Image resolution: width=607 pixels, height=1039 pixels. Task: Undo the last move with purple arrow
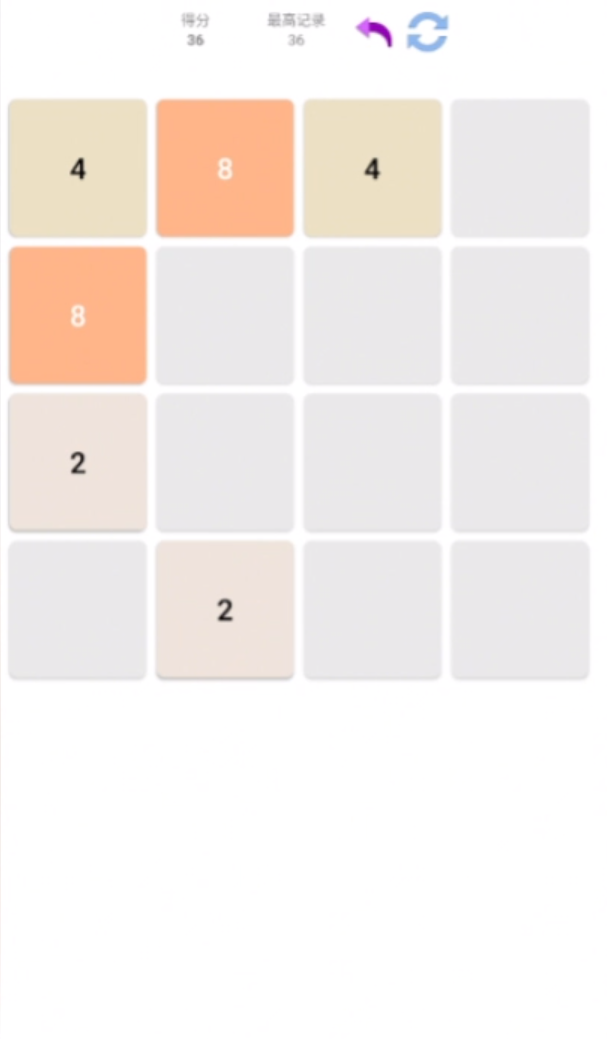click(x=374, y=32)
